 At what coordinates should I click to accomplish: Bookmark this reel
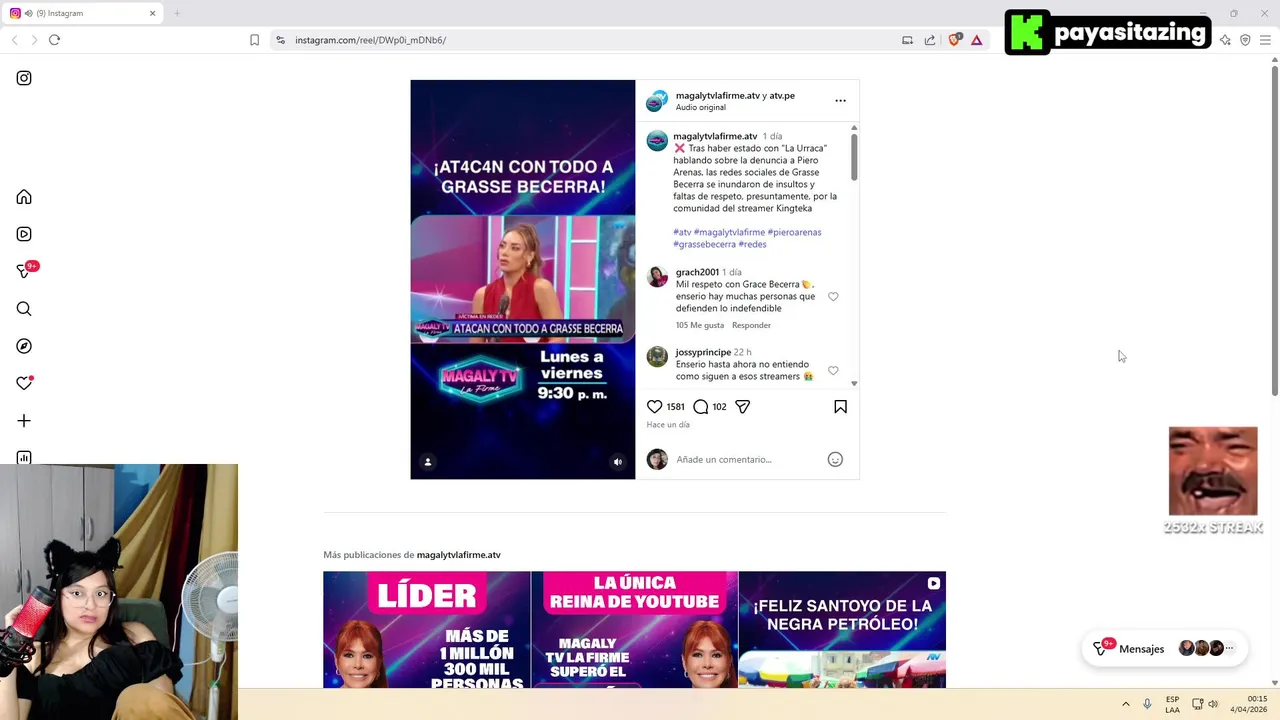[x=840, y=407]
